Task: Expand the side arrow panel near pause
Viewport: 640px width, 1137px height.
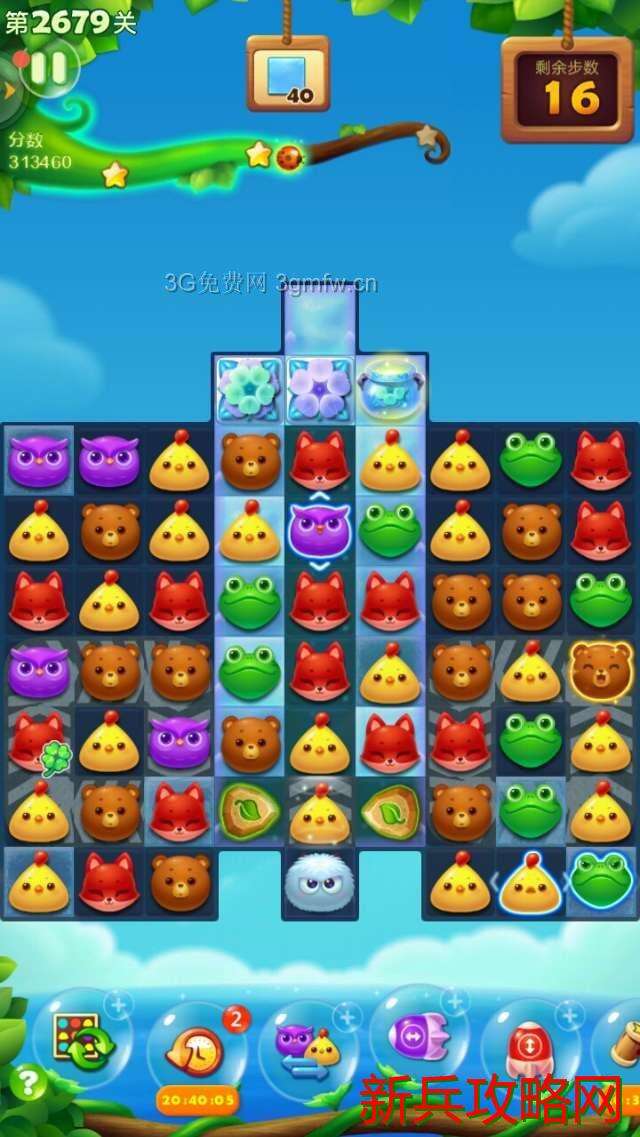Action: (x=9, y=90)
